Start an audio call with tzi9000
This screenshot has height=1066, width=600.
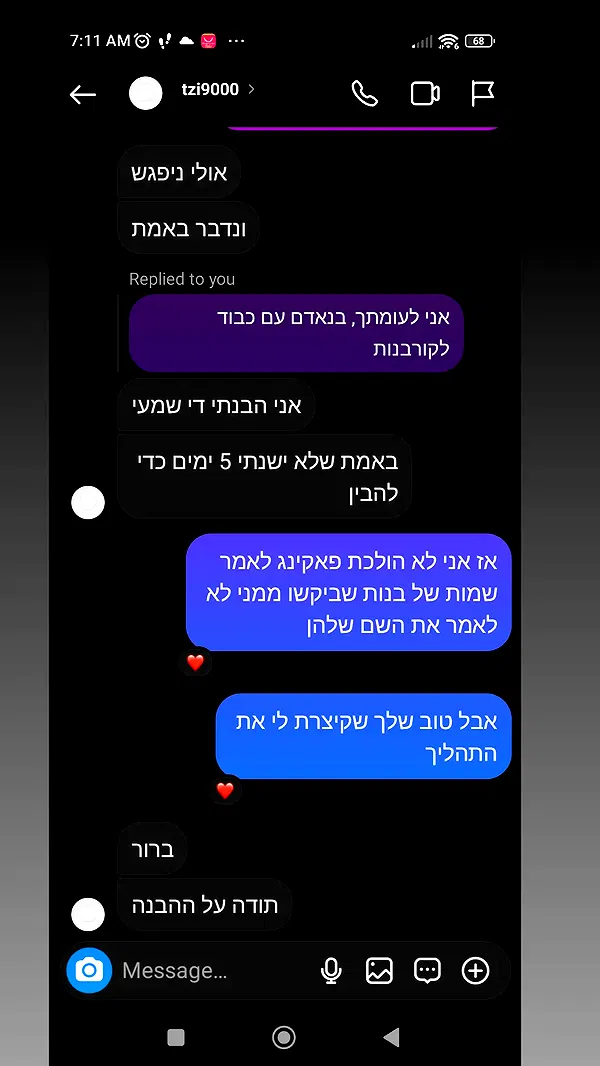[365, 94]
